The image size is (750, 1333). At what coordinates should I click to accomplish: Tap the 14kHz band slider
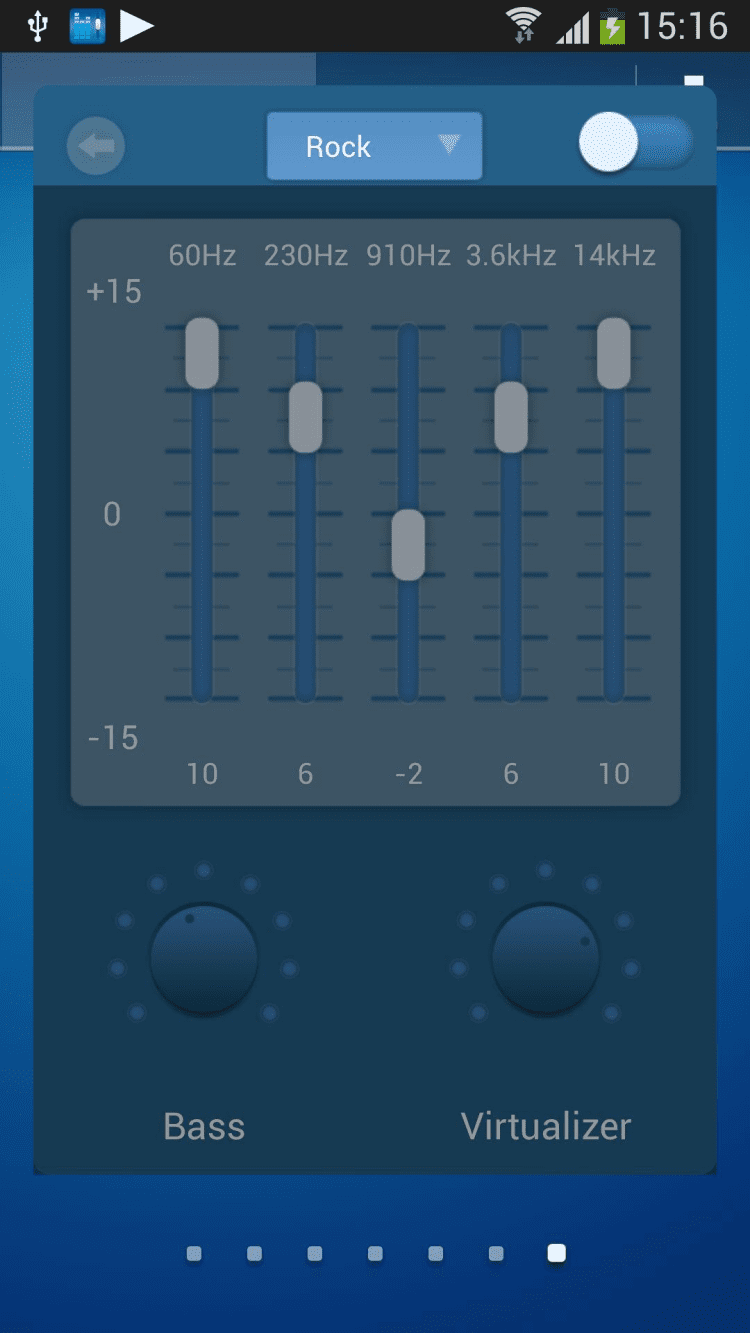(x=614, y=353)
